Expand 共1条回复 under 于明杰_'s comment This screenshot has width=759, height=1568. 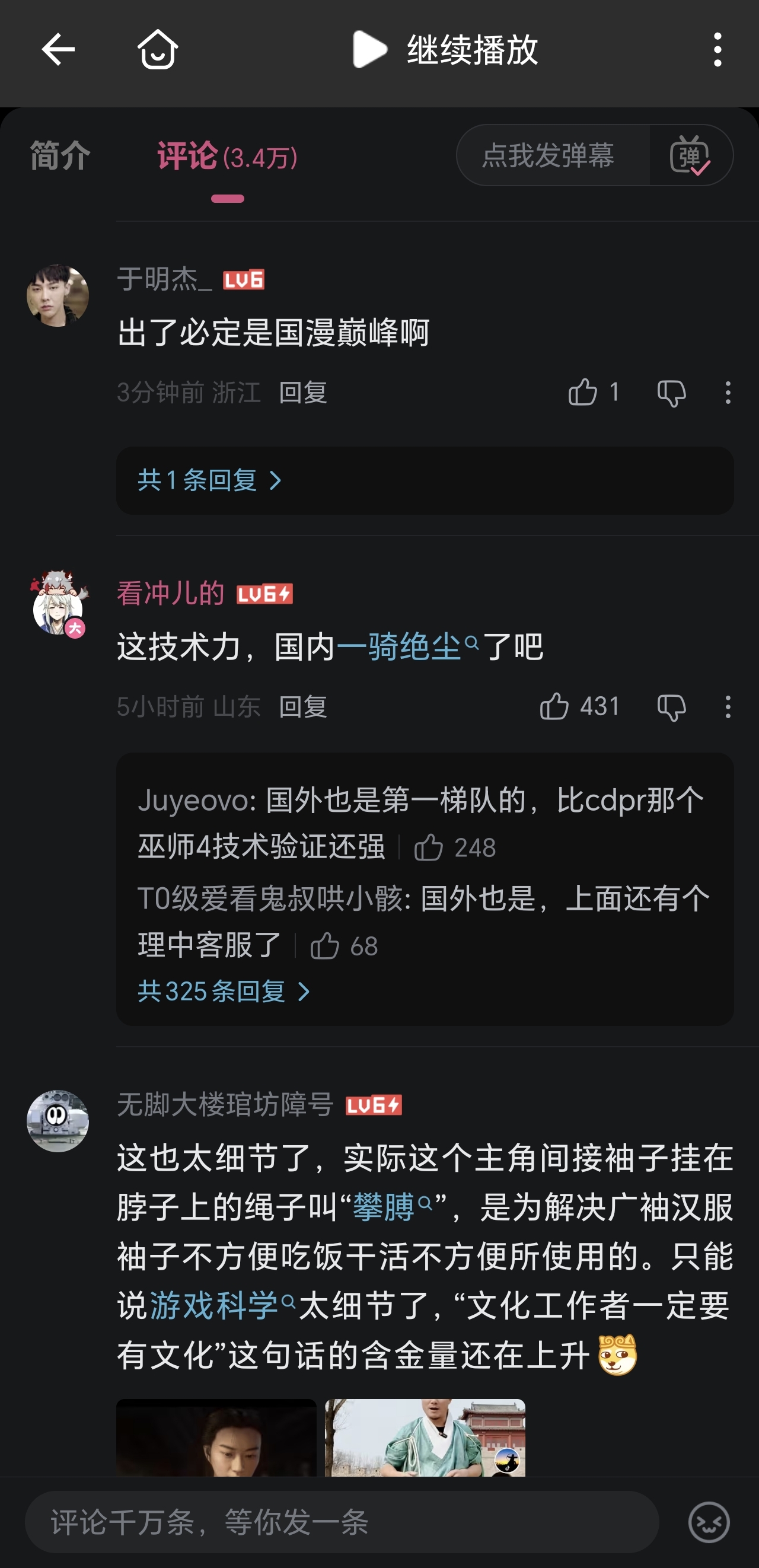point(210,481)
